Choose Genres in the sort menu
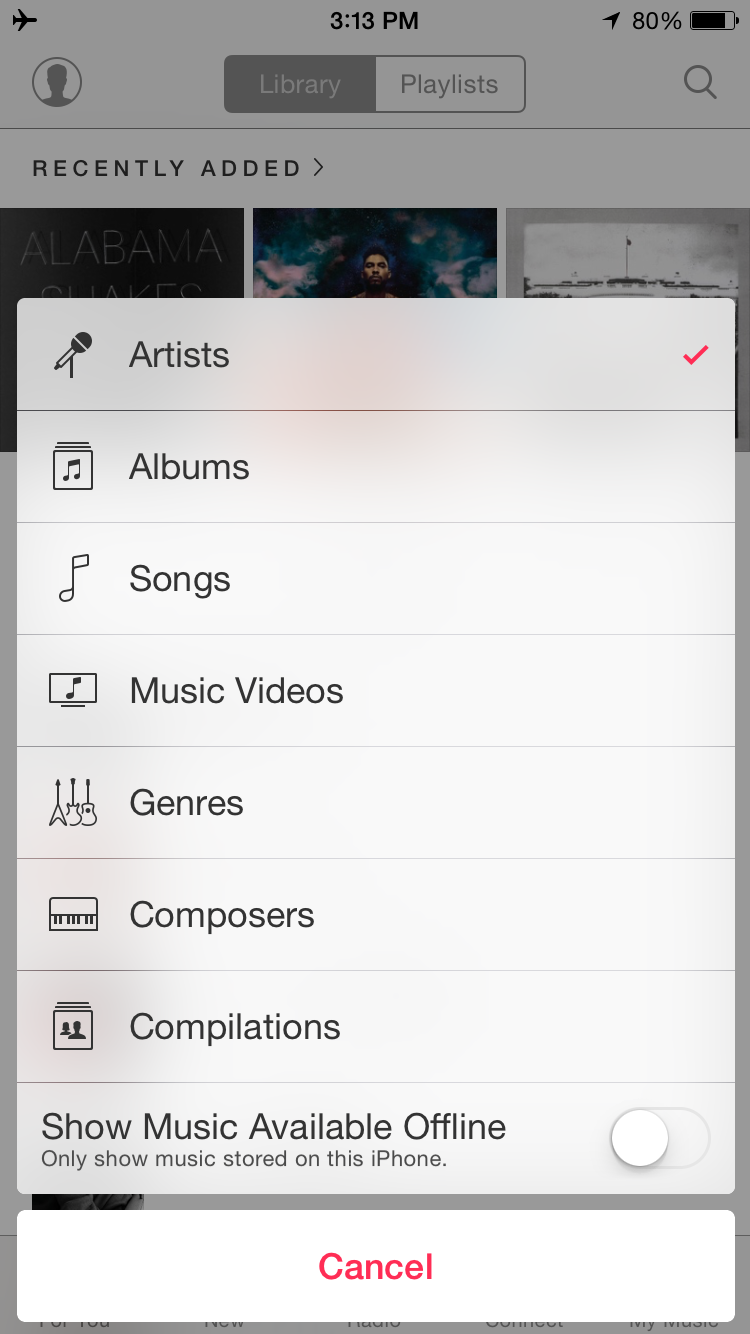750x1334 pixels. (375, 803)
